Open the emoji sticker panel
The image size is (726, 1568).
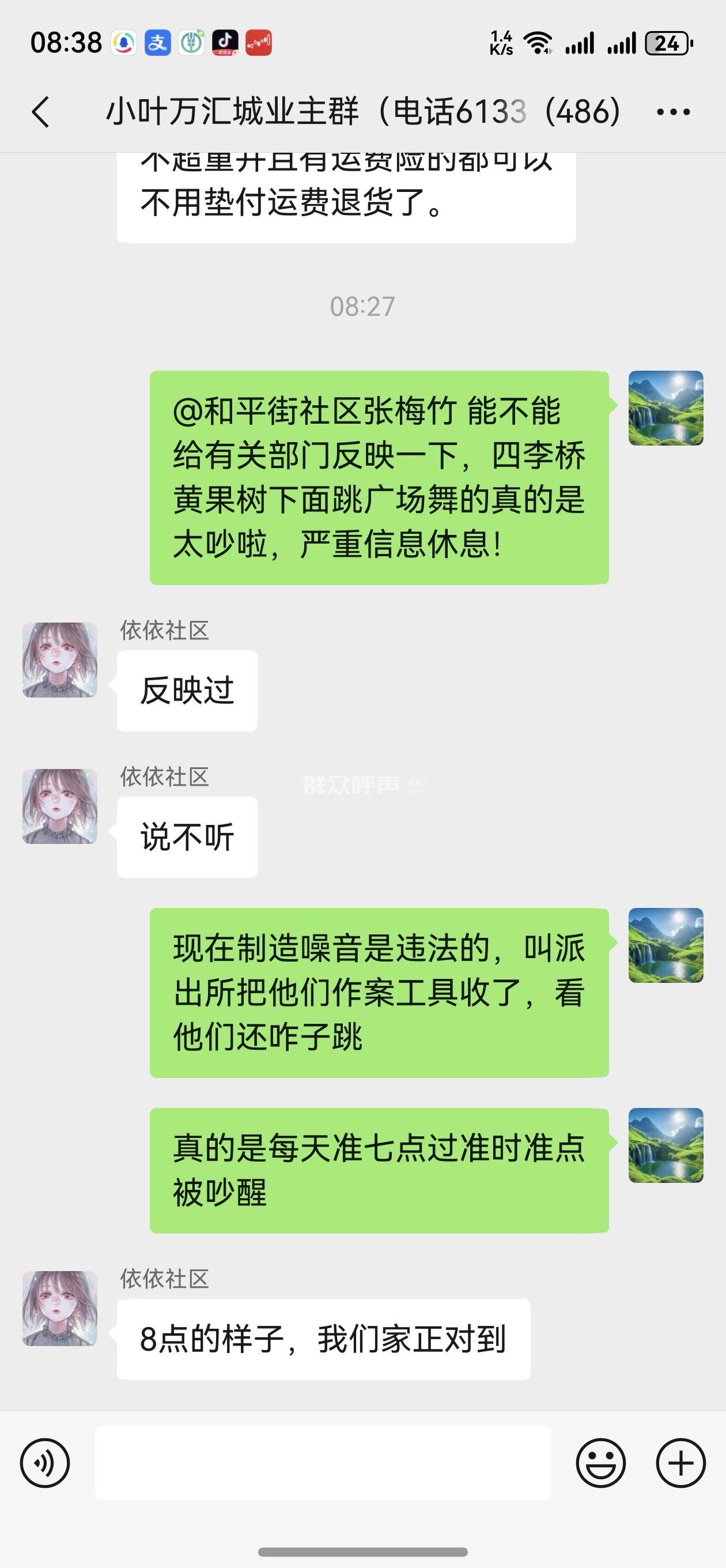click(x=600, y=1463)
